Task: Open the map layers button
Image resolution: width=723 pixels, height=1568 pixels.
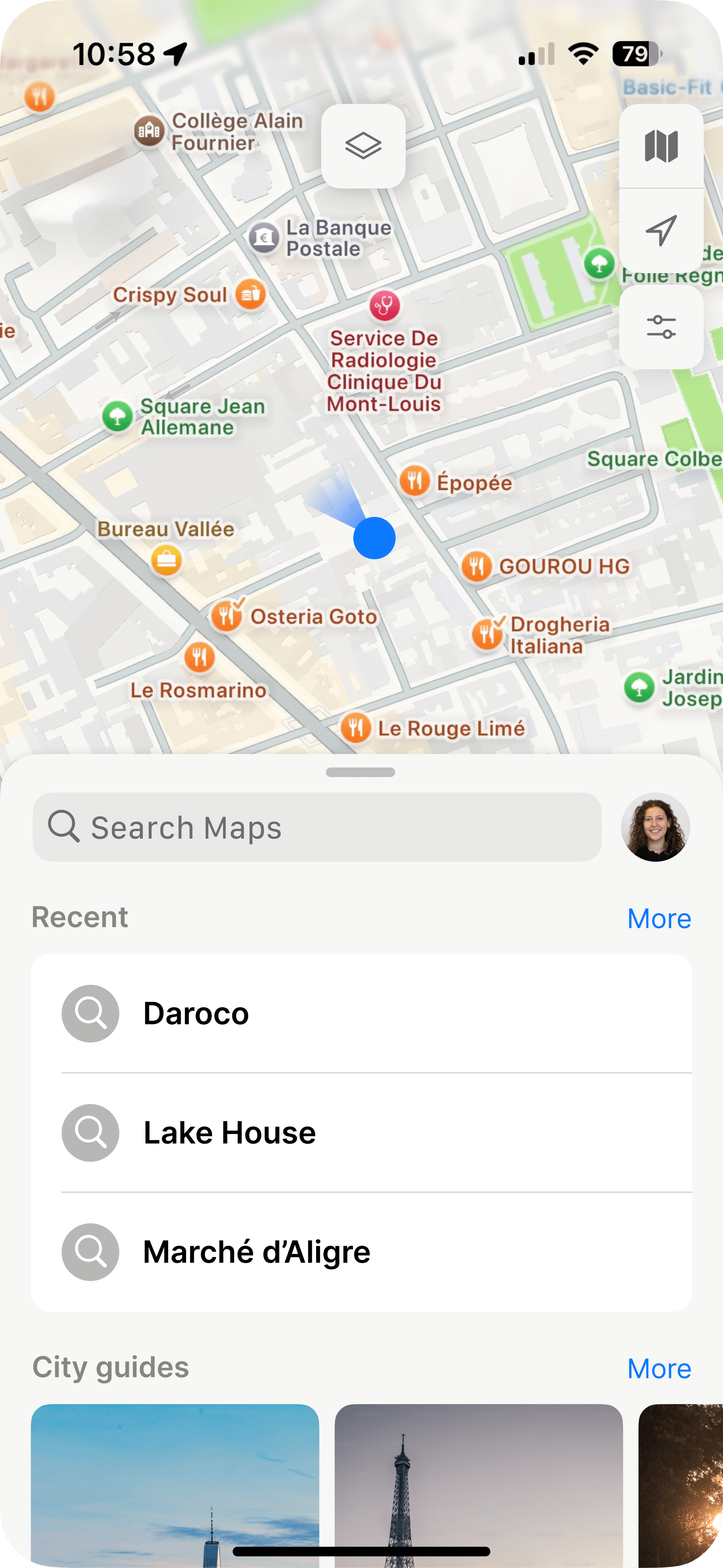Action: click(x=363, y=146)
